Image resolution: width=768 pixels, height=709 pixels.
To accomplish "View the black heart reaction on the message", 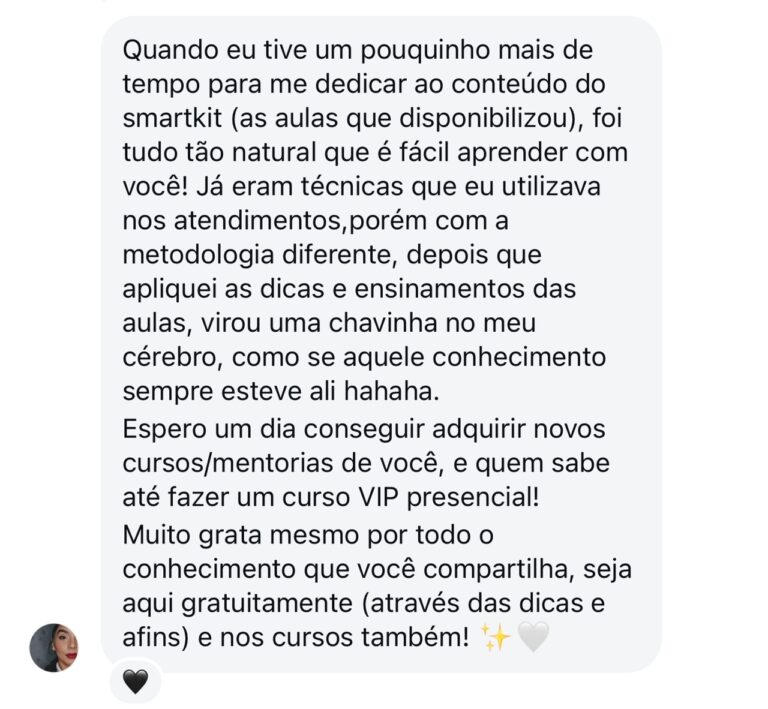I will coord(134,682).
